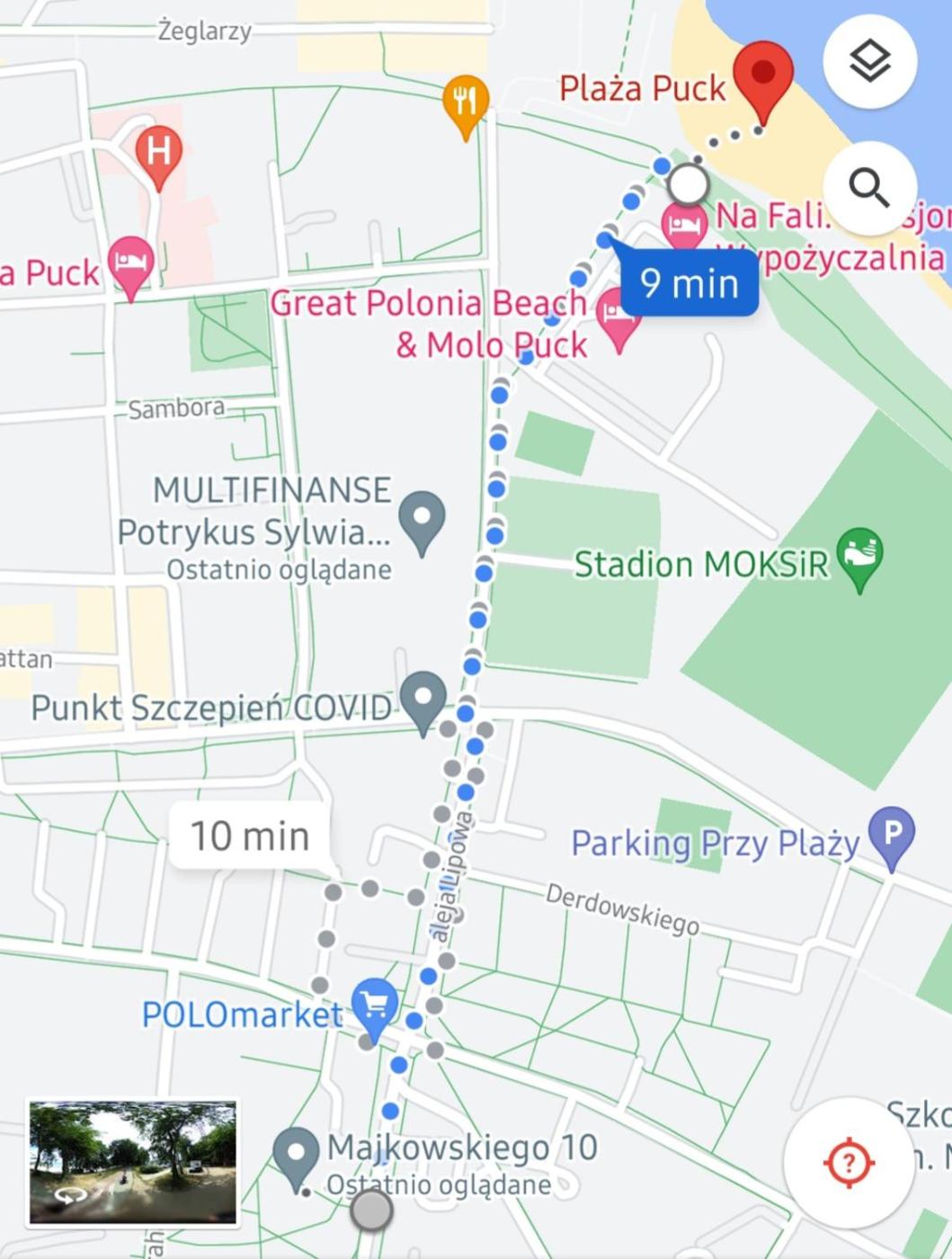Open the Street View thumbnail
Screen dimensions: 952x1259
[133, 1162]
